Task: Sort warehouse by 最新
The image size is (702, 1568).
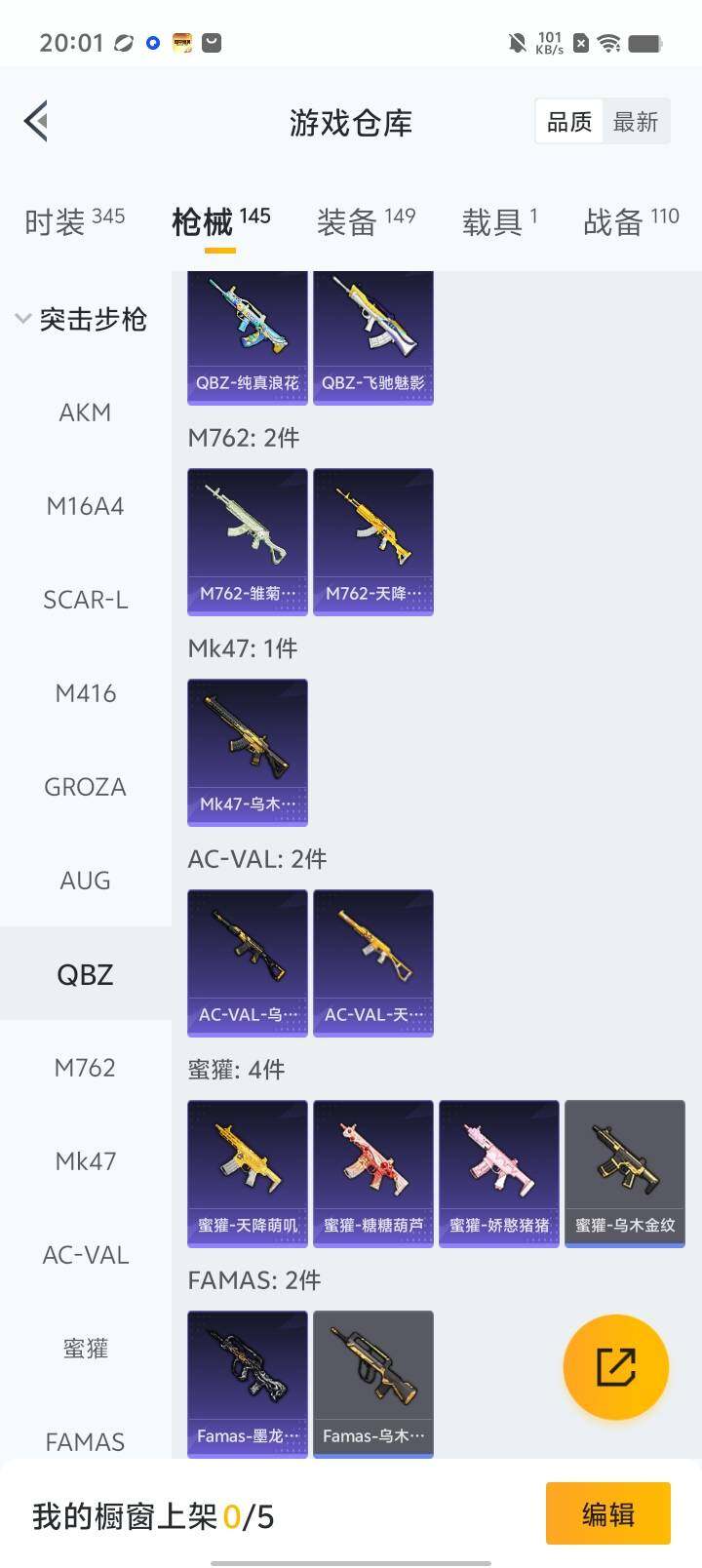Action: click(x=636, y=122)
